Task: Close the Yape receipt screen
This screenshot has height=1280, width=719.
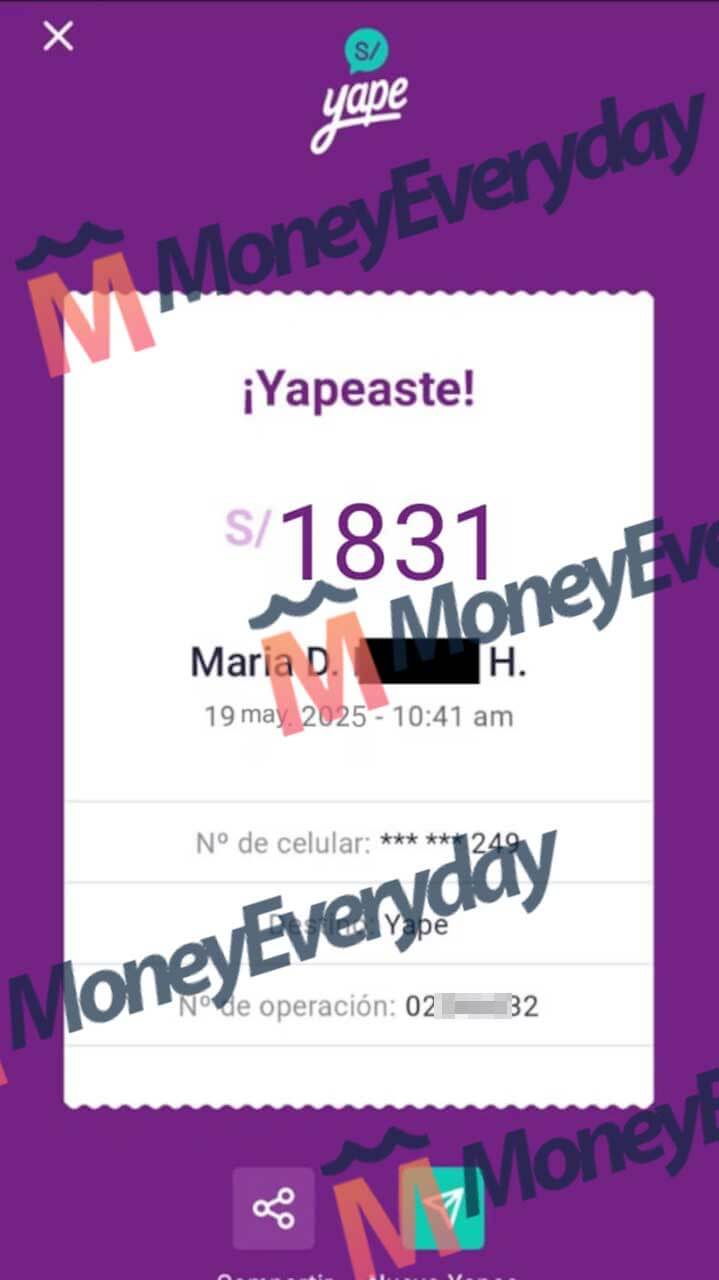Action: click(x=58, y=37)
